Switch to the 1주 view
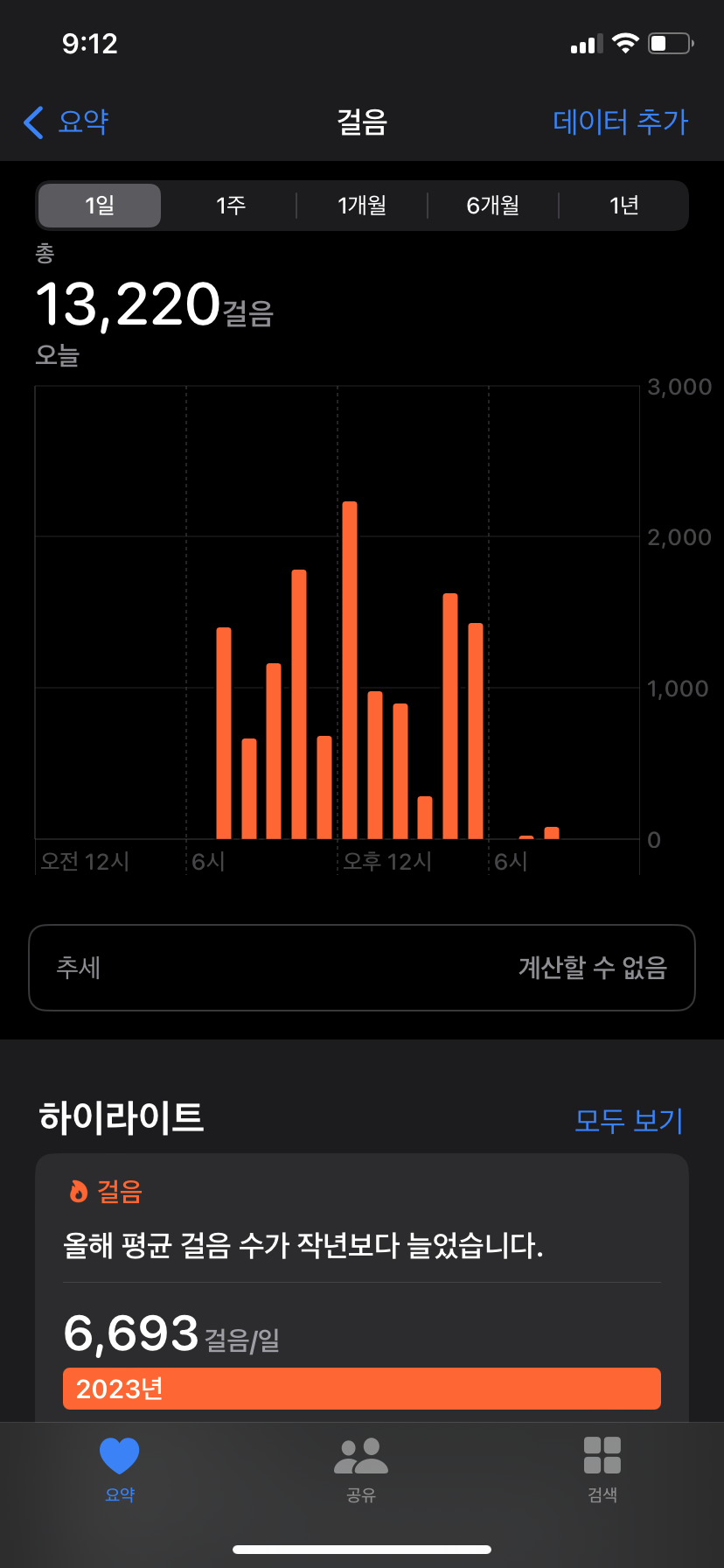Screen dimensions: 724x1568 coord(231,206)
